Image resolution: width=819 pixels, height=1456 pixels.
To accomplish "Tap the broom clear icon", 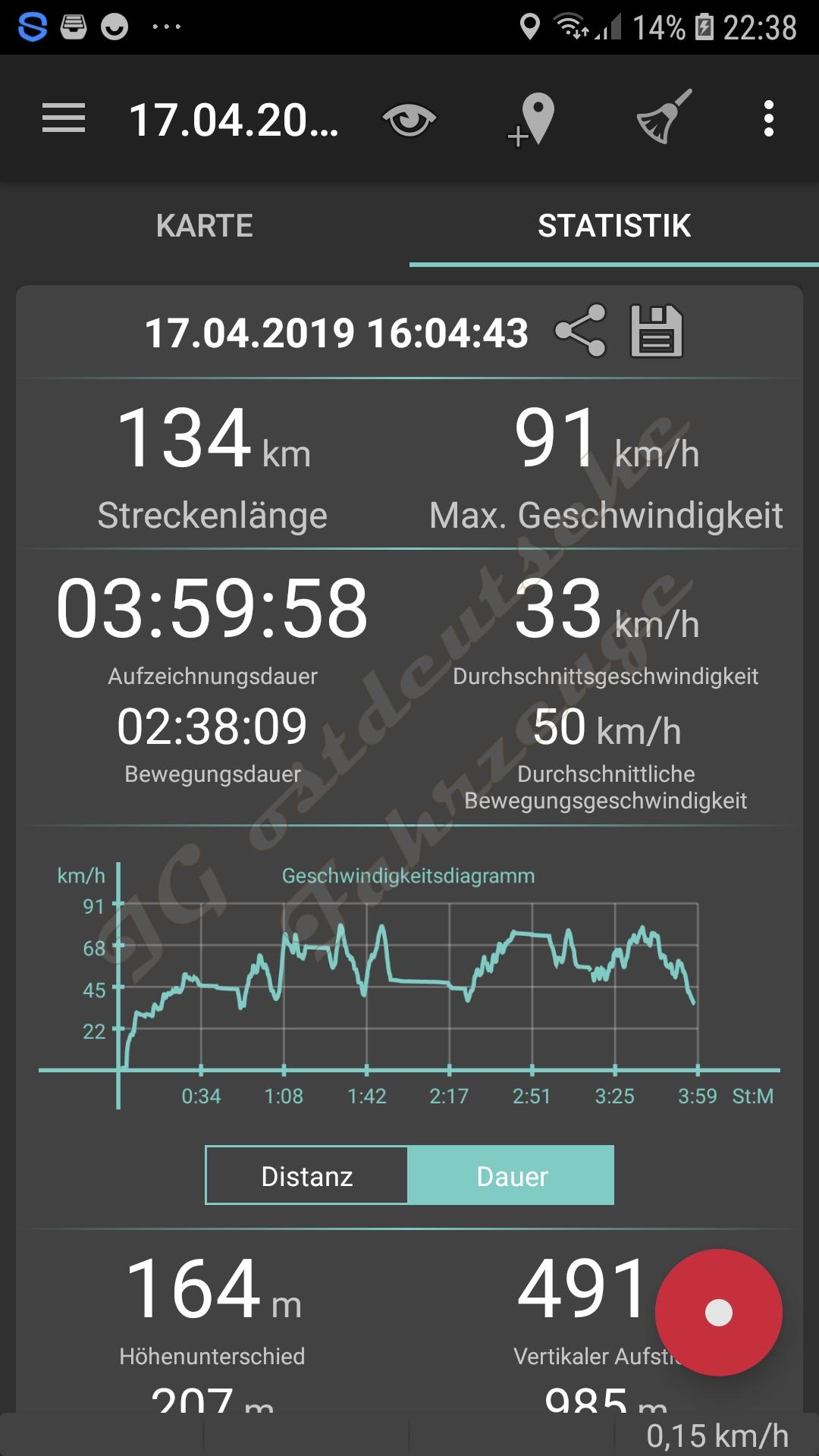I will 664,118.
